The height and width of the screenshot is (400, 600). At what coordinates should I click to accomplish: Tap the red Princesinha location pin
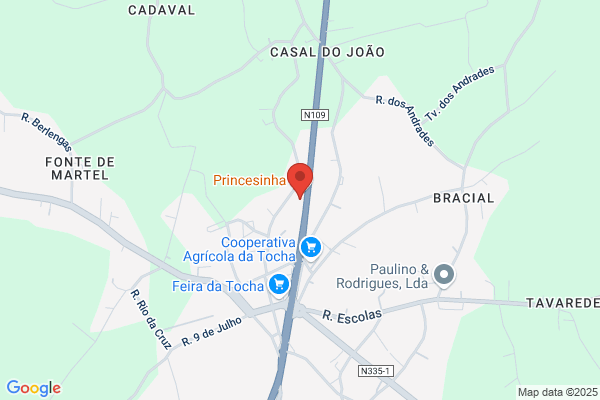point(300,180)
